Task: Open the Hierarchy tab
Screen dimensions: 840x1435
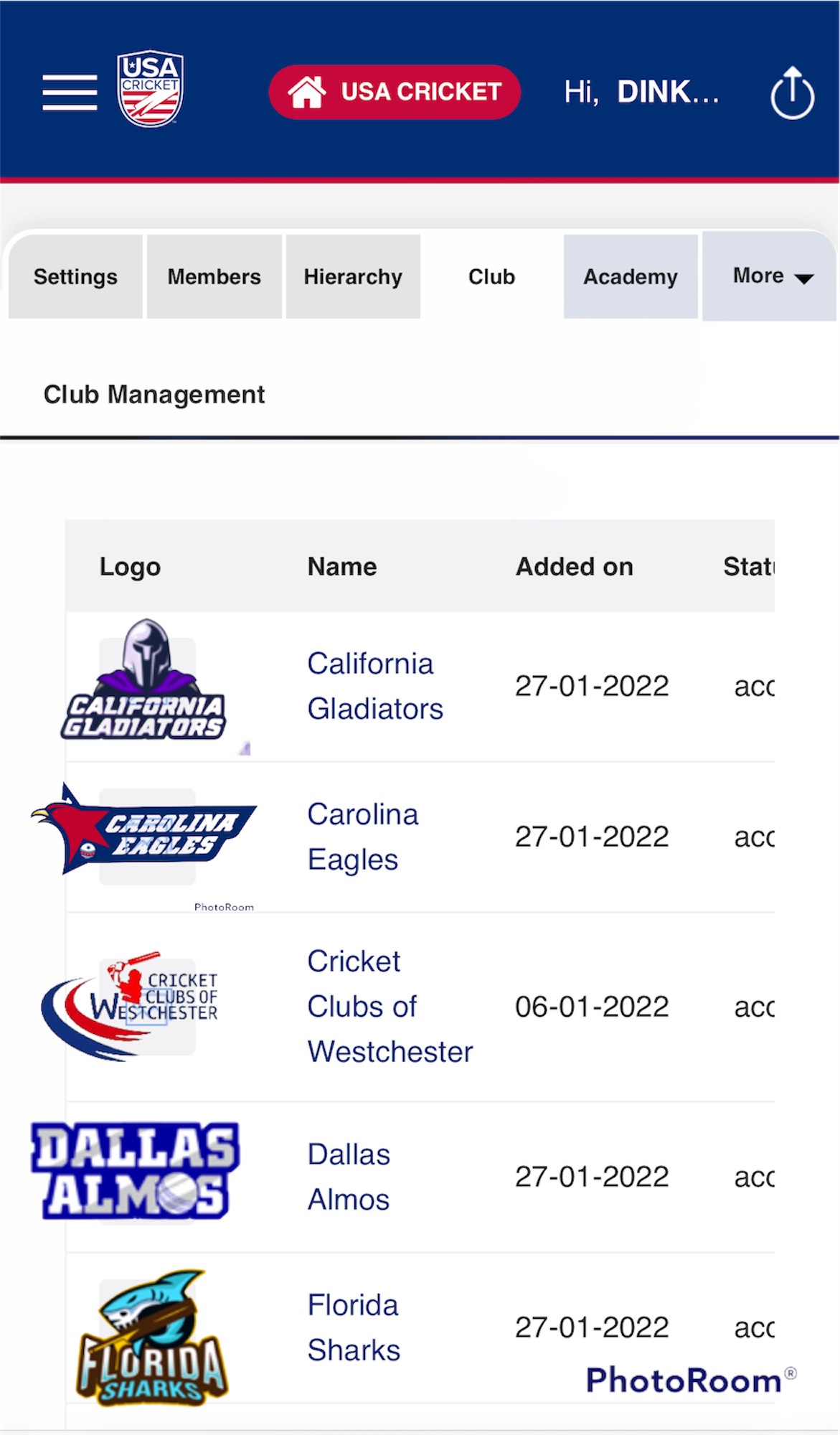Action: tap(353, 276)
